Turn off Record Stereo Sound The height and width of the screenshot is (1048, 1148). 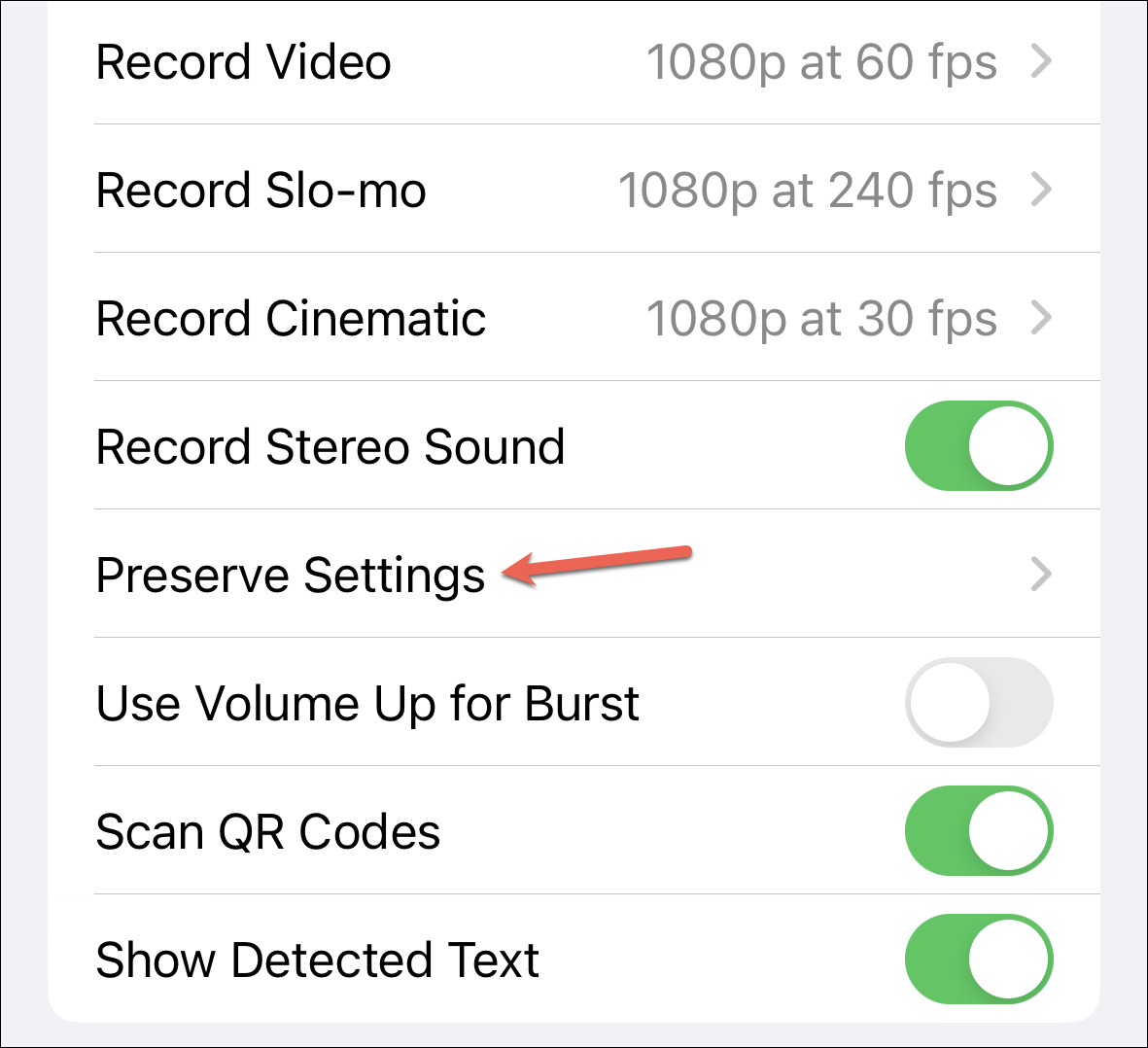point(978,446)
